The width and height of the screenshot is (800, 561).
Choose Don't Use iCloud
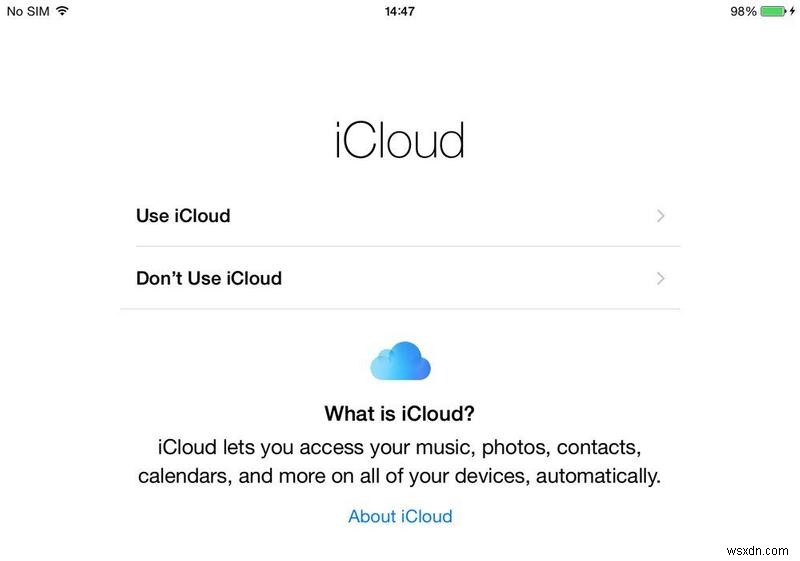pos(400,278)
